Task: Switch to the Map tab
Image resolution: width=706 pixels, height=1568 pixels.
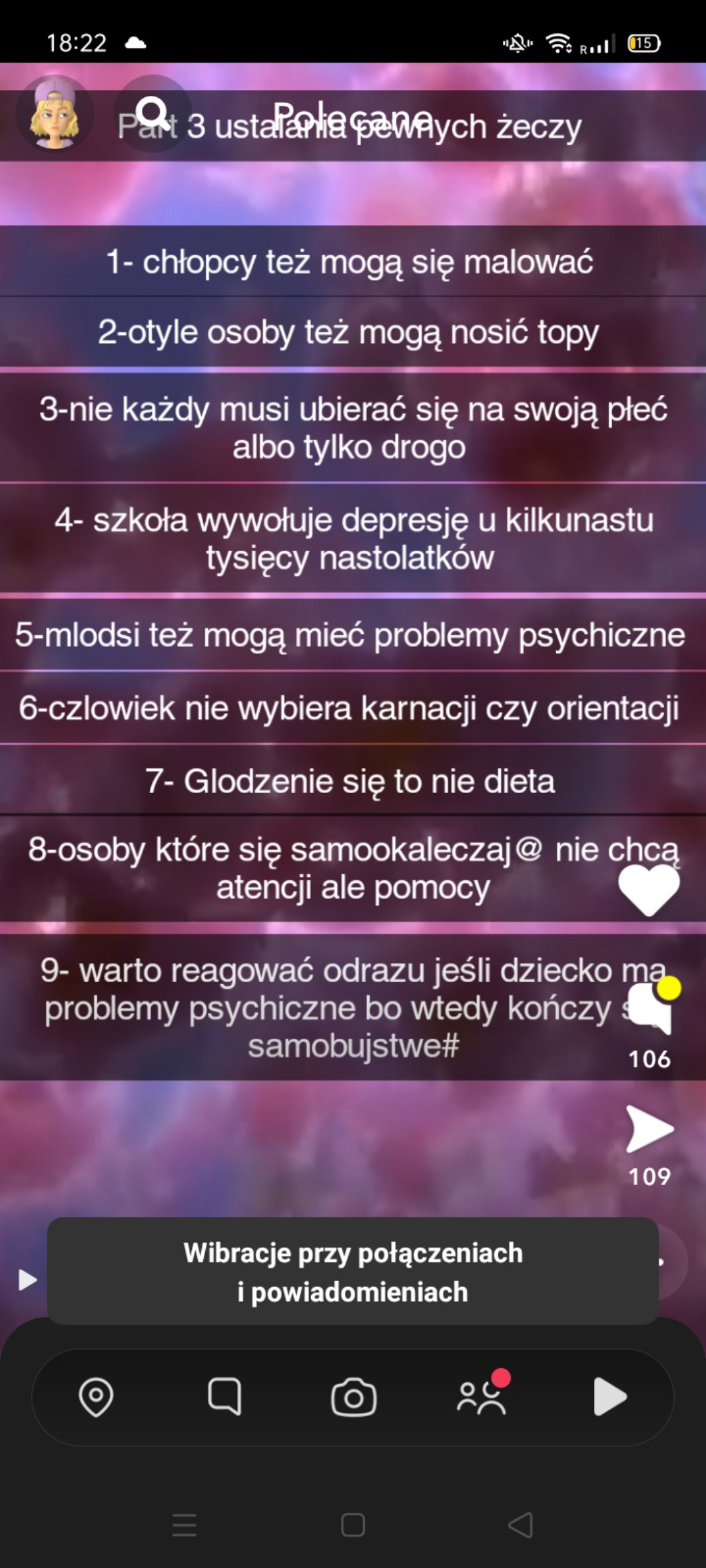Action: [96, 1396]
